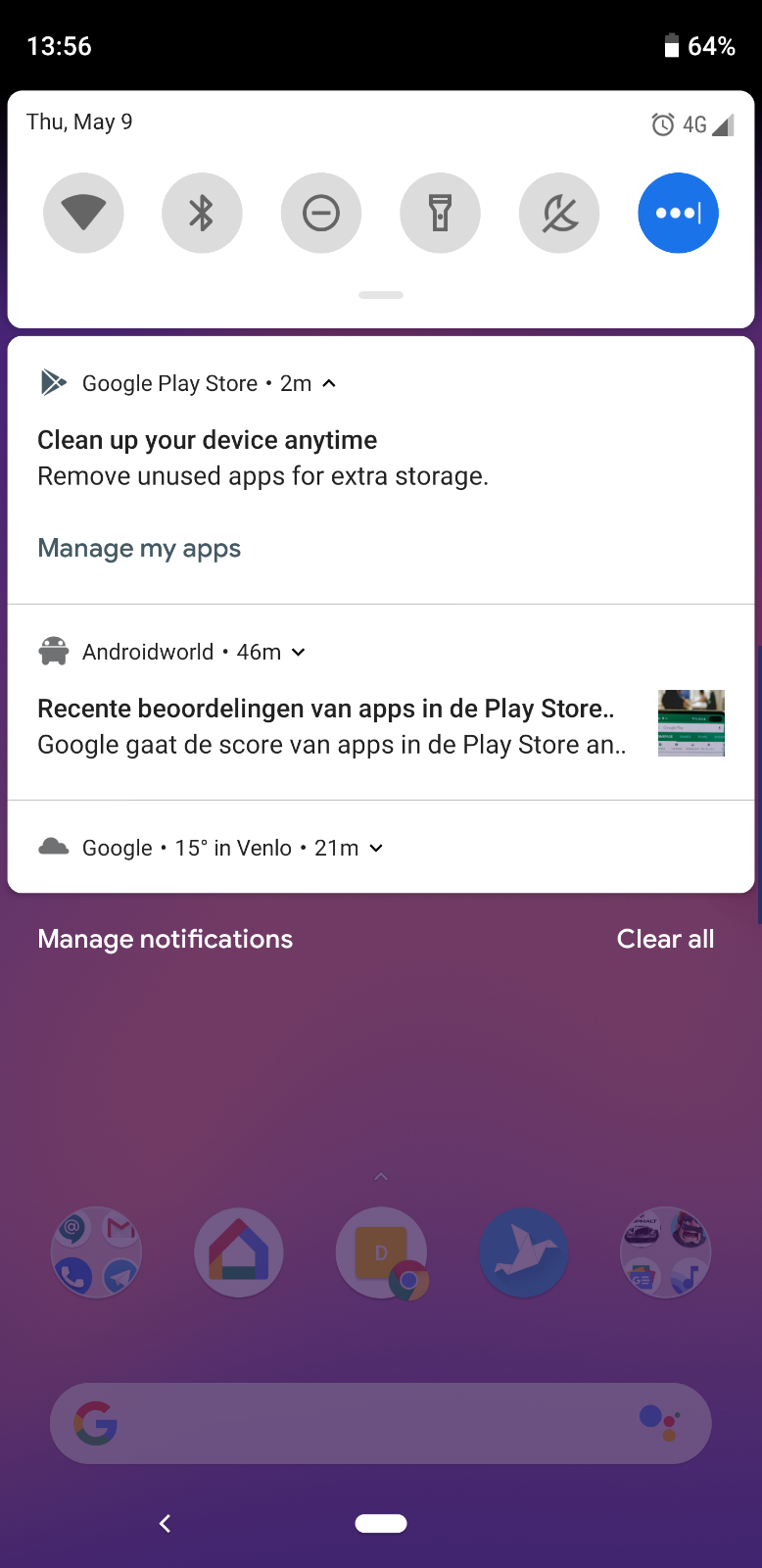Toggle the Wi-Fi quick setting

(83, 213)
